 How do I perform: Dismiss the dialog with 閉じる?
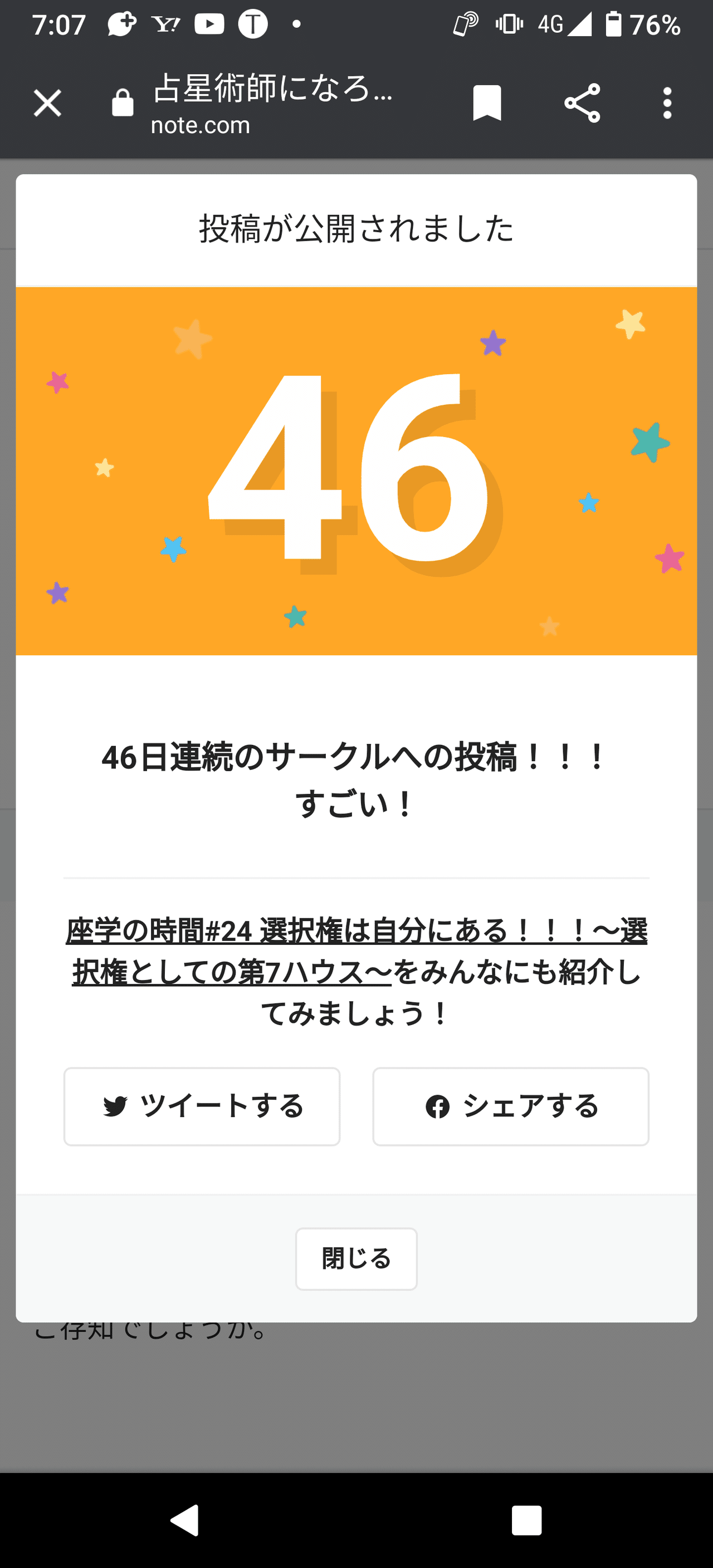click(x=356, y=1259)
